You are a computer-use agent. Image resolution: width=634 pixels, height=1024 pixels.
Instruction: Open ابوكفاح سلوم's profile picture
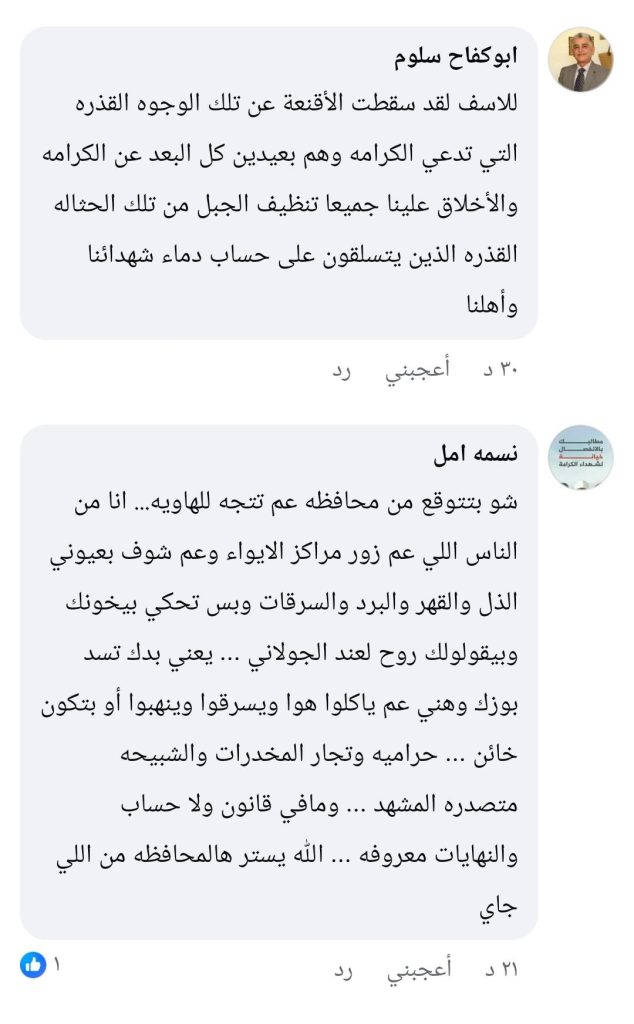(580, 60)
